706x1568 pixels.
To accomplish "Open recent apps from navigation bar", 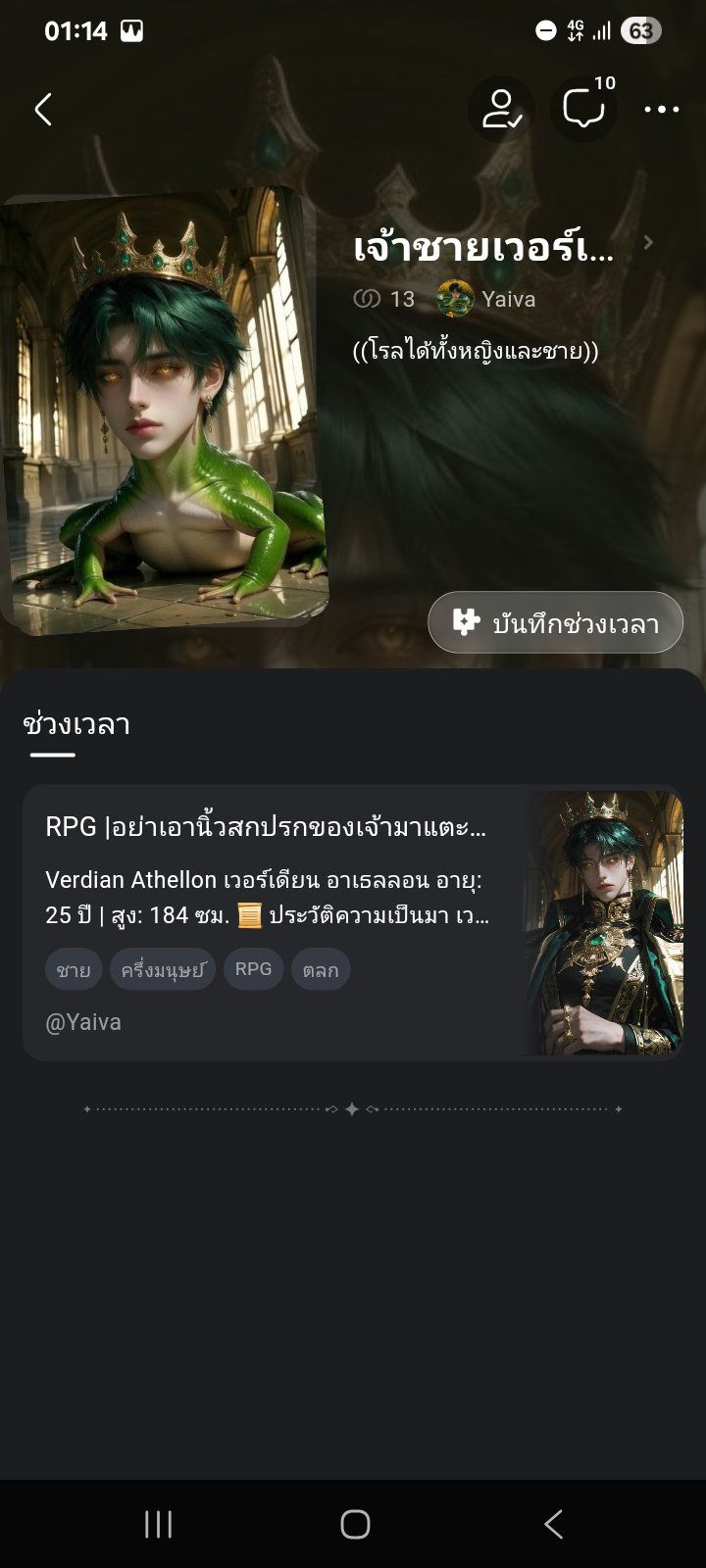I will pos(158,1524).
